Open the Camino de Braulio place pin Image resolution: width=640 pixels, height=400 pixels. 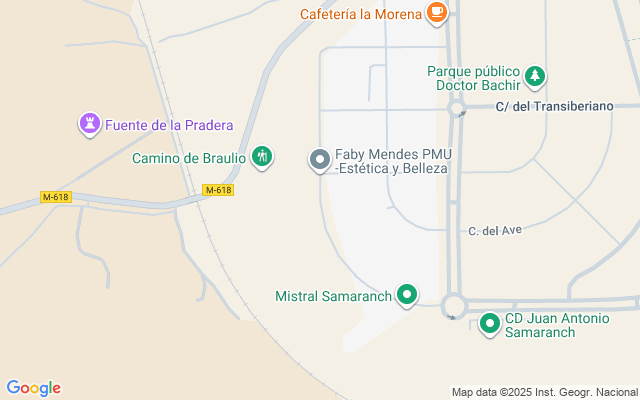262,157
